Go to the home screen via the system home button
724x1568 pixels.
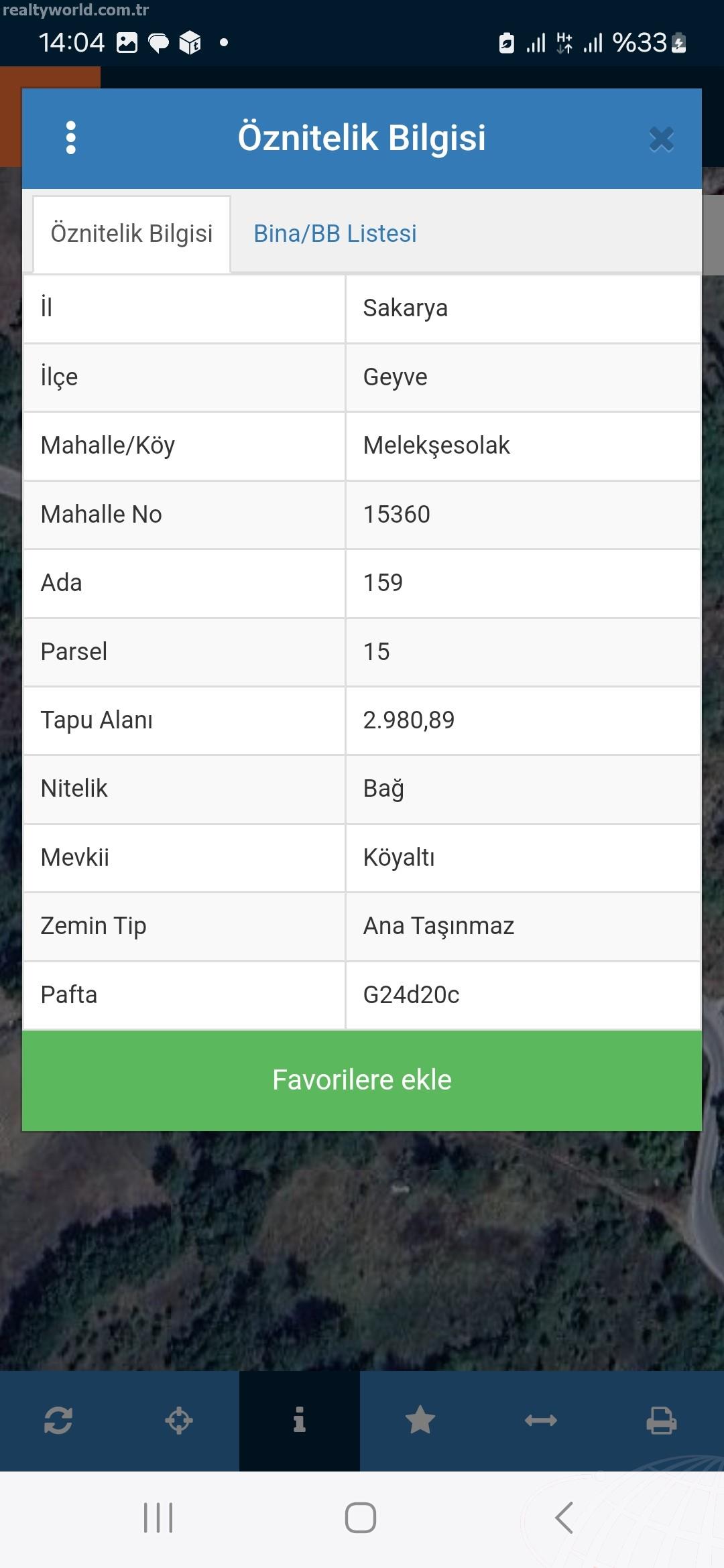click(361, 1518)
